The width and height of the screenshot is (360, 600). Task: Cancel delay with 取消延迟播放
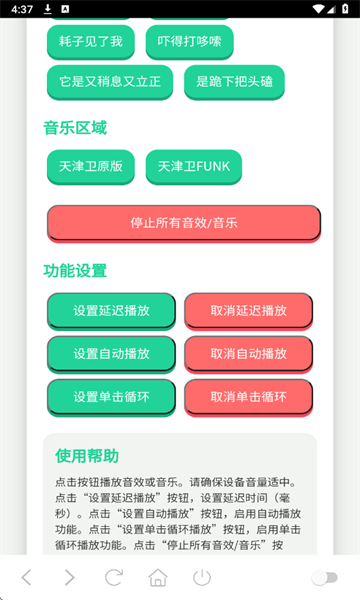[x=248, y=311]
